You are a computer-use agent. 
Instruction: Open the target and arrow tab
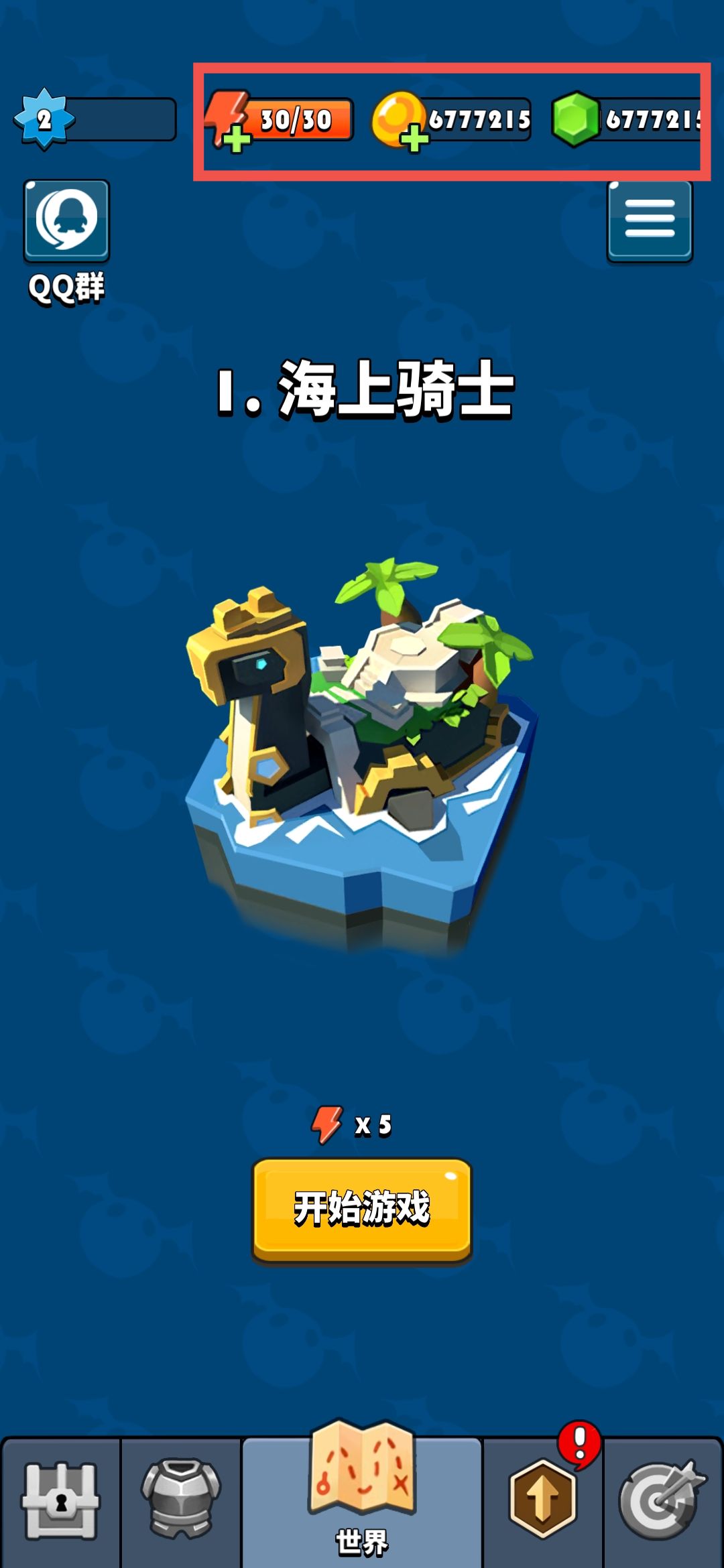pos(662,1501)
